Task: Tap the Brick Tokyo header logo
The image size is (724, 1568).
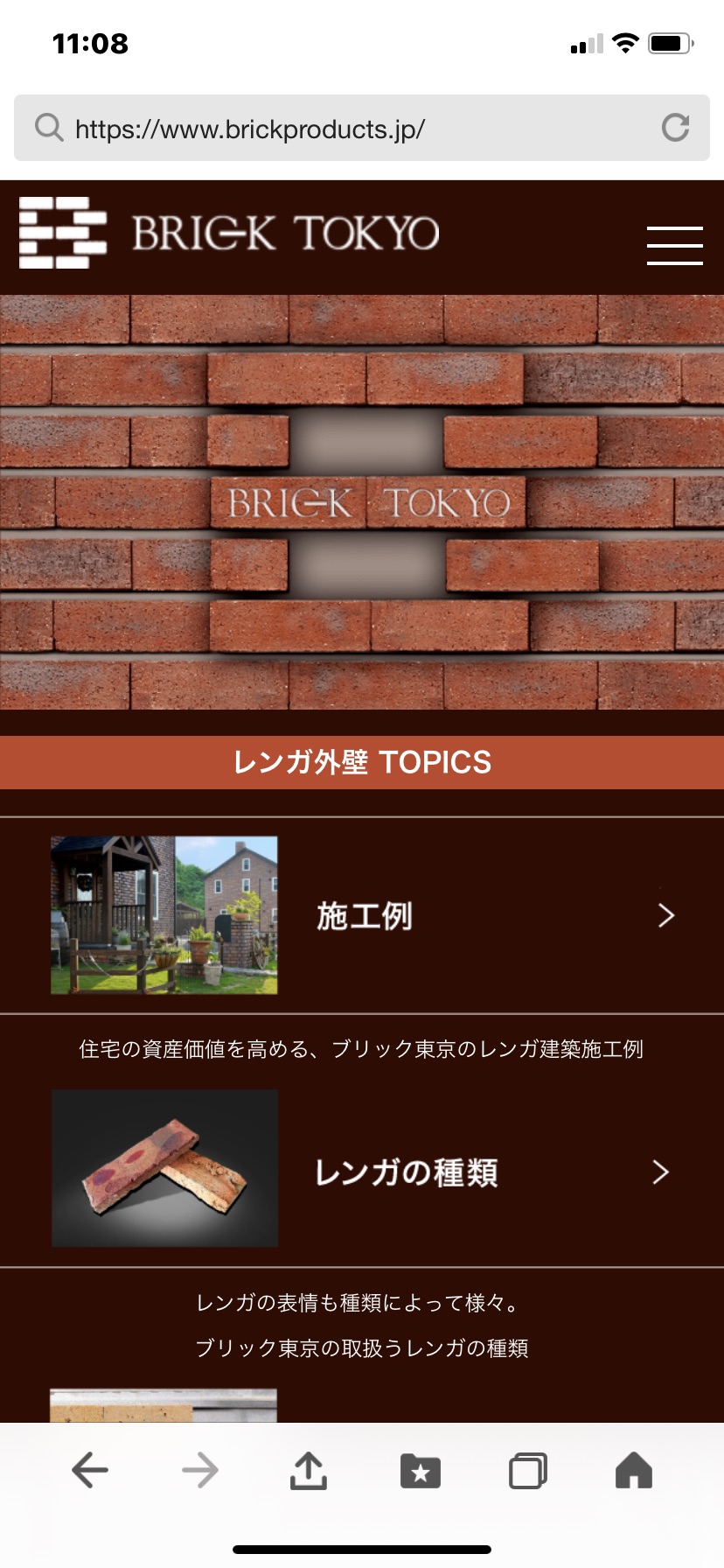Action: coord(229,233)
